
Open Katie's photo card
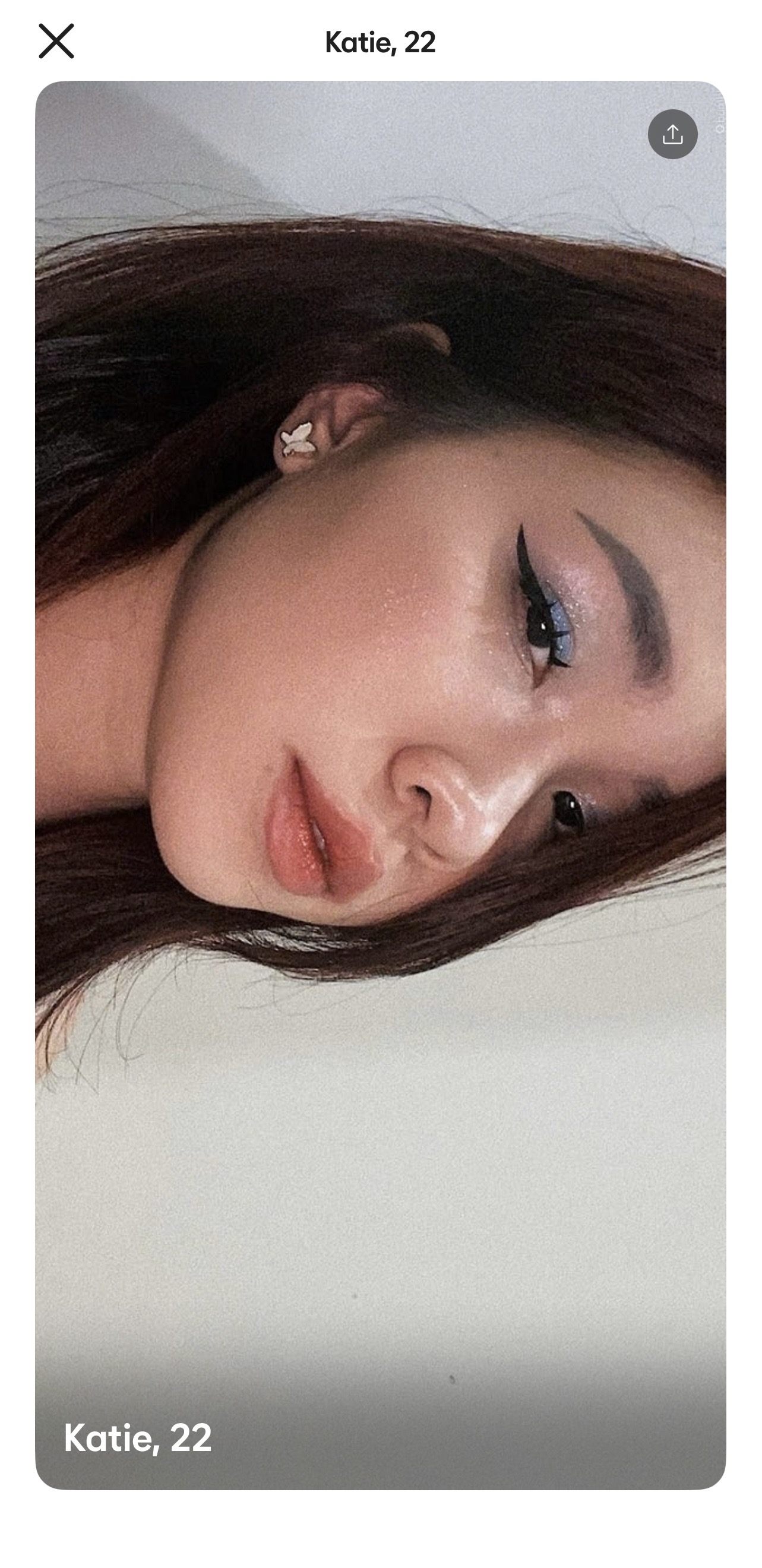coord(380,785)
